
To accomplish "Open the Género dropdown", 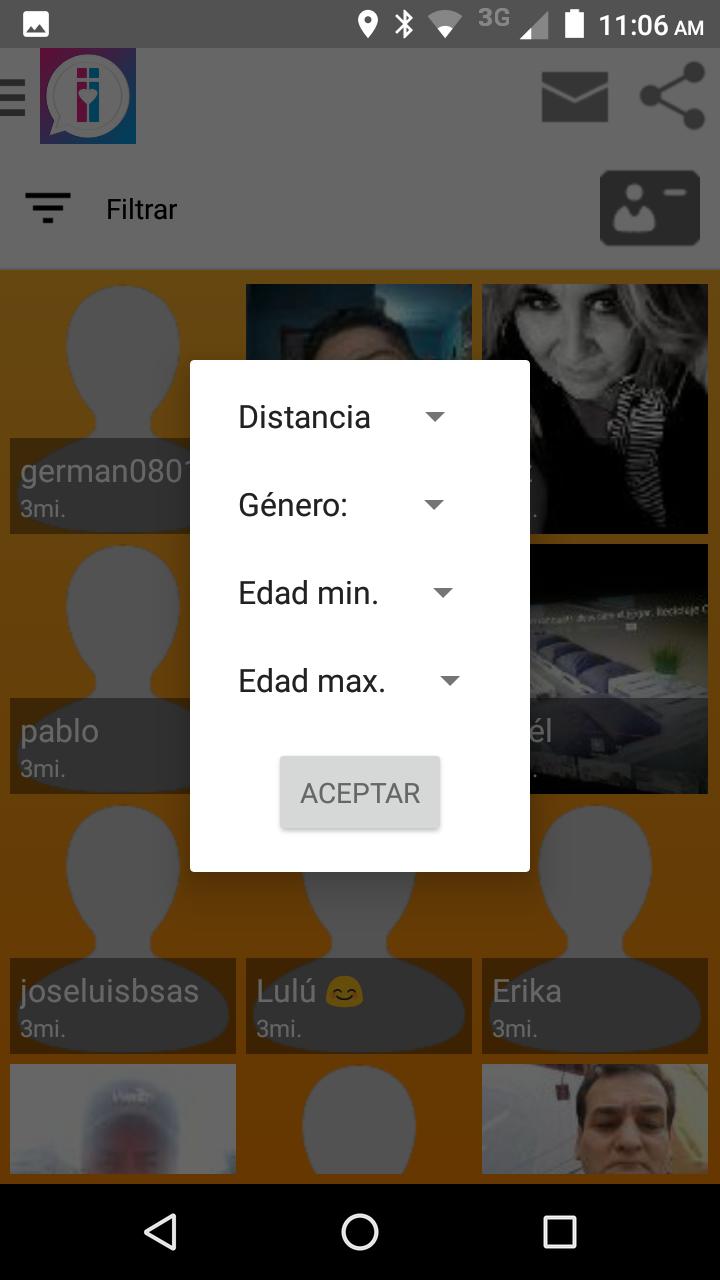I will pyautogui.click(x=340, y=505).
